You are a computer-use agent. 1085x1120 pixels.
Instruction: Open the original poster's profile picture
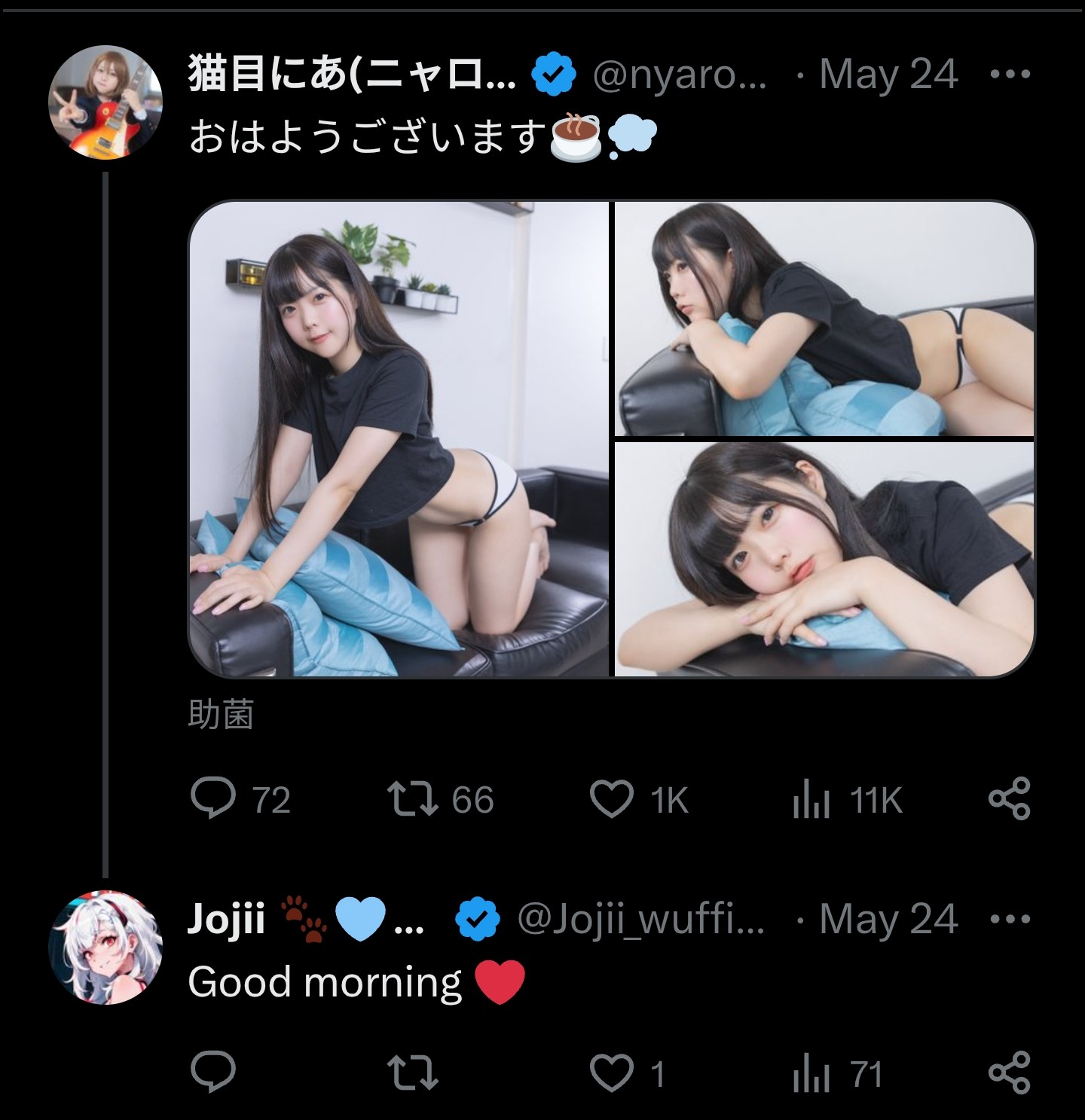(105, 102)
